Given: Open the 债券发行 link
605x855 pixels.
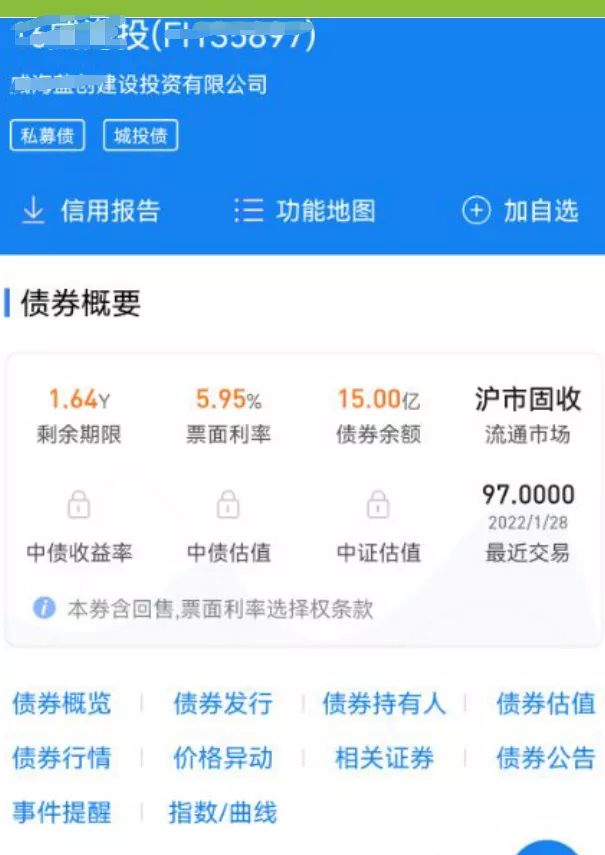Looking at the screenshot, I should [223, 704].
